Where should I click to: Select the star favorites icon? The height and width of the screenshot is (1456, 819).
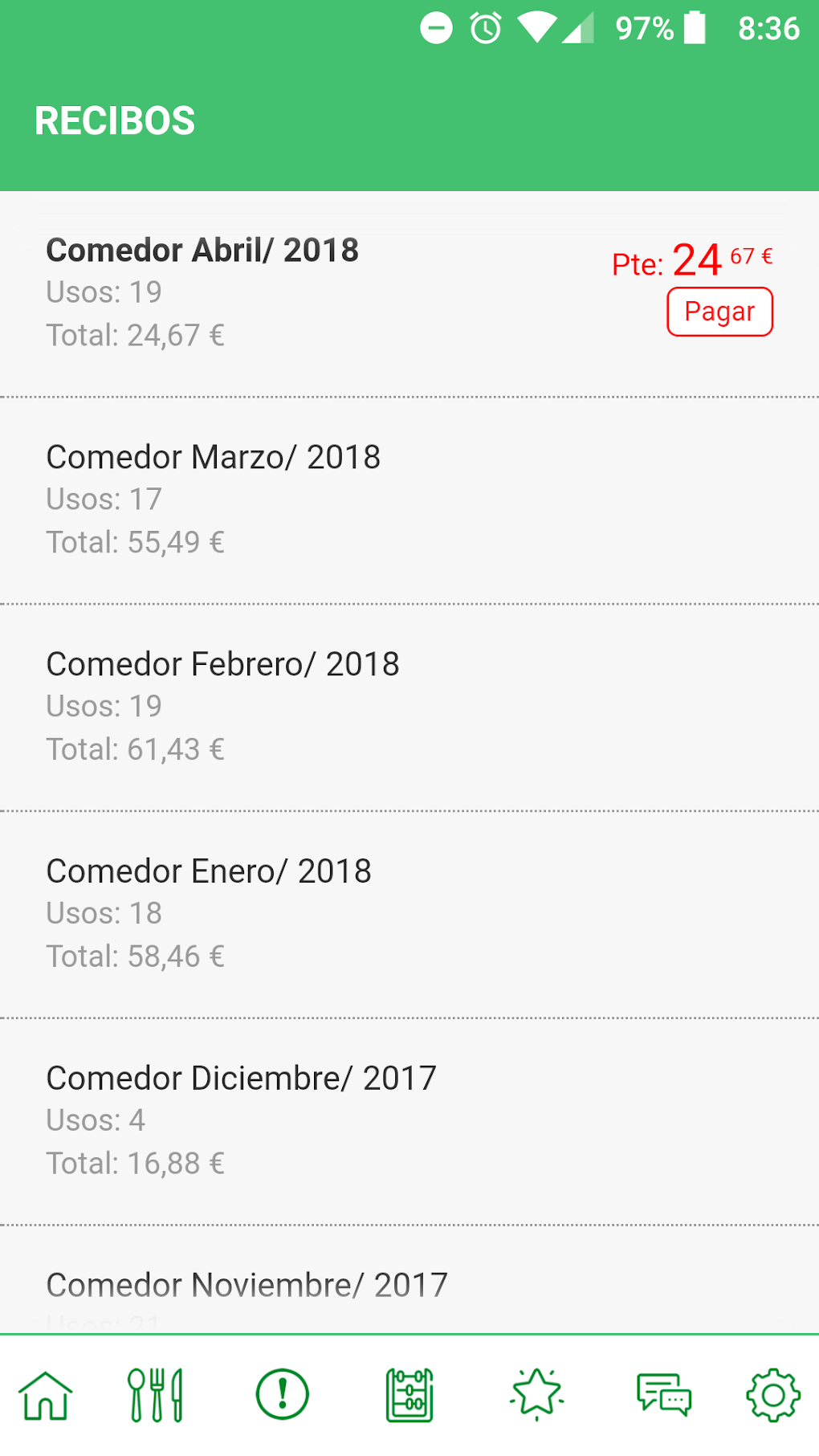pyautogui.click(x=537, y=1395)
